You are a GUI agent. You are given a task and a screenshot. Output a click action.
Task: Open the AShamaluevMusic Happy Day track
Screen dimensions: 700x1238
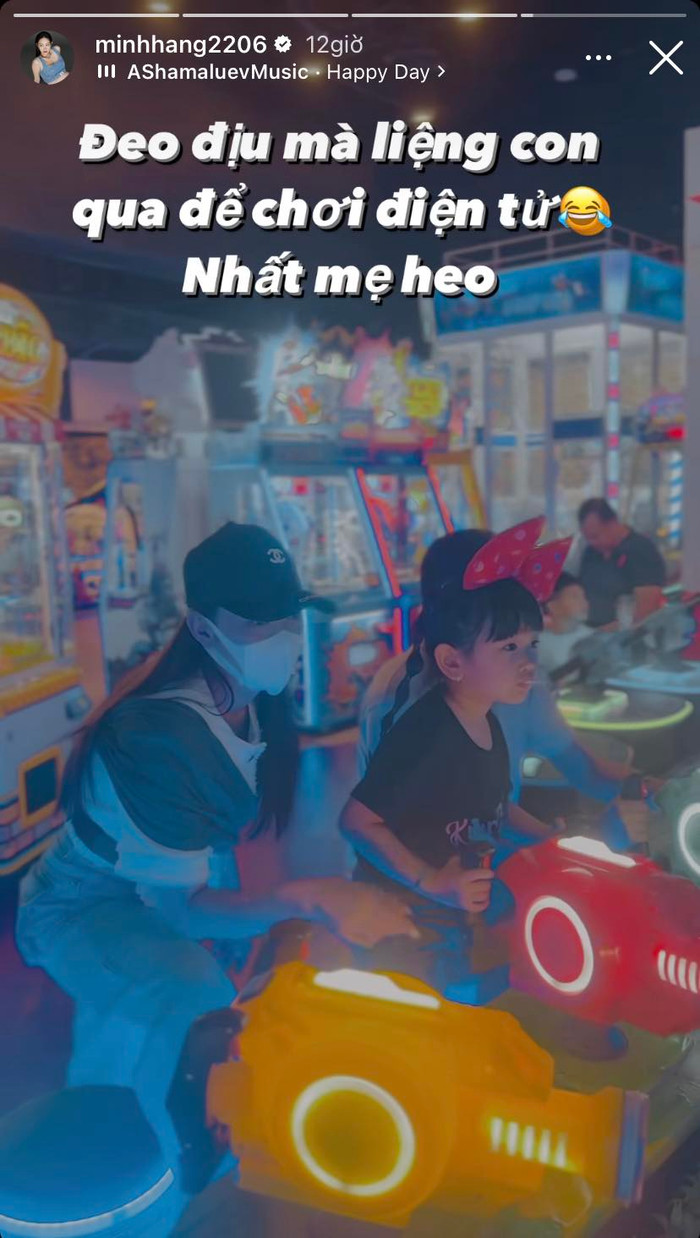pos(270,72)
